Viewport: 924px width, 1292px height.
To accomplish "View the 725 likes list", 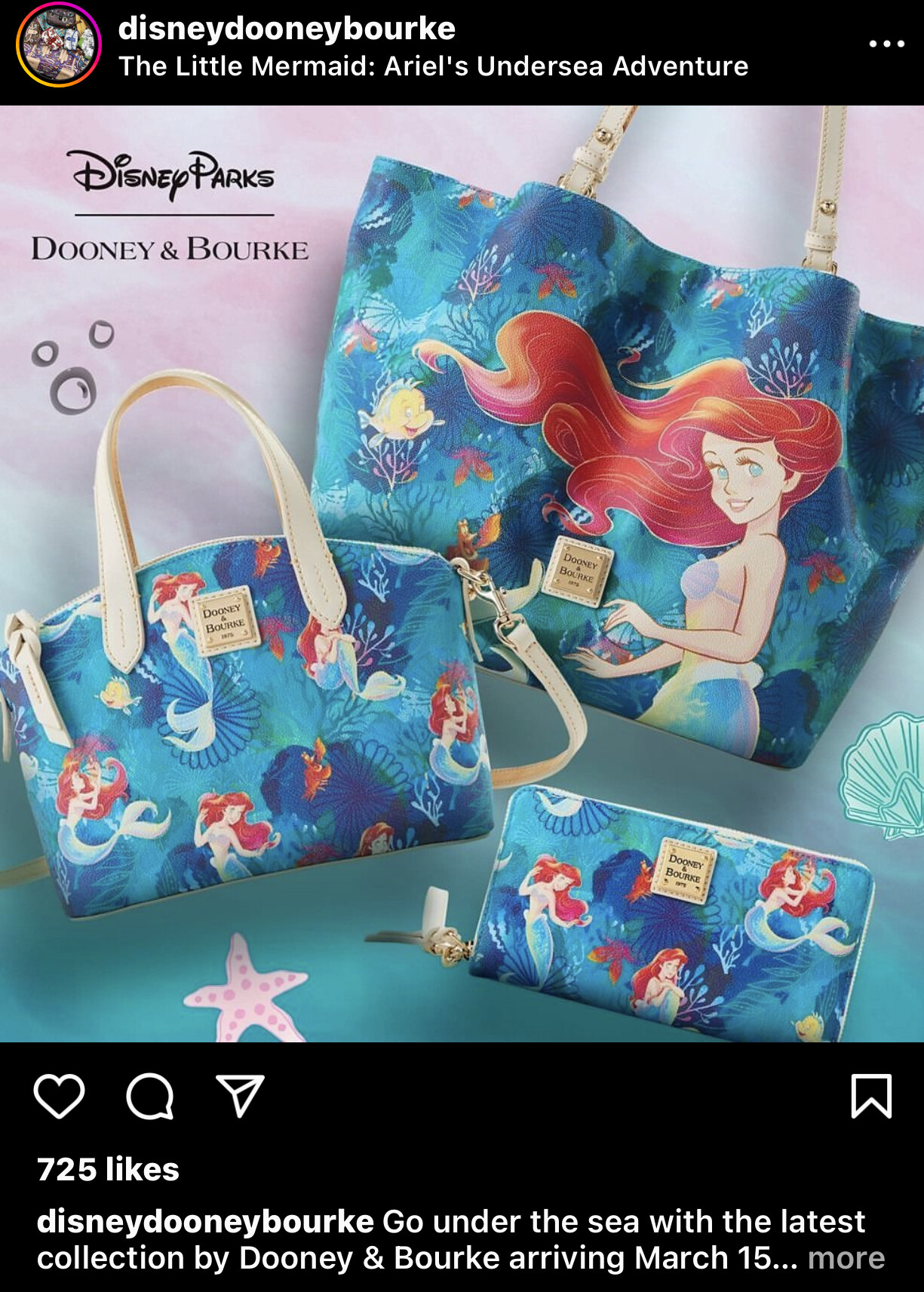I will [x=108, y=1170].
